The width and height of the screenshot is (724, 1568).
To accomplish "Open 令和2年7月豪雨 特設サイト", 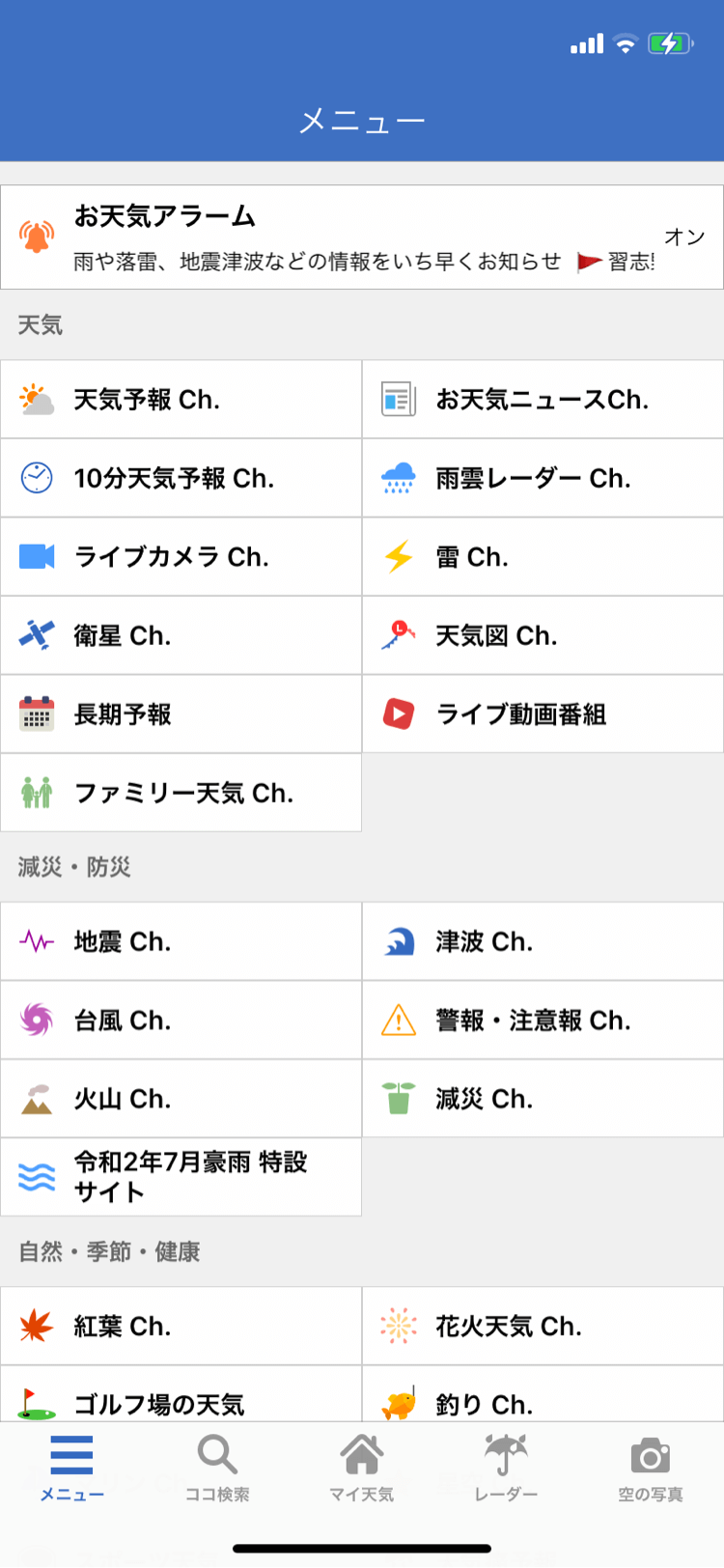I will 181,1177.
